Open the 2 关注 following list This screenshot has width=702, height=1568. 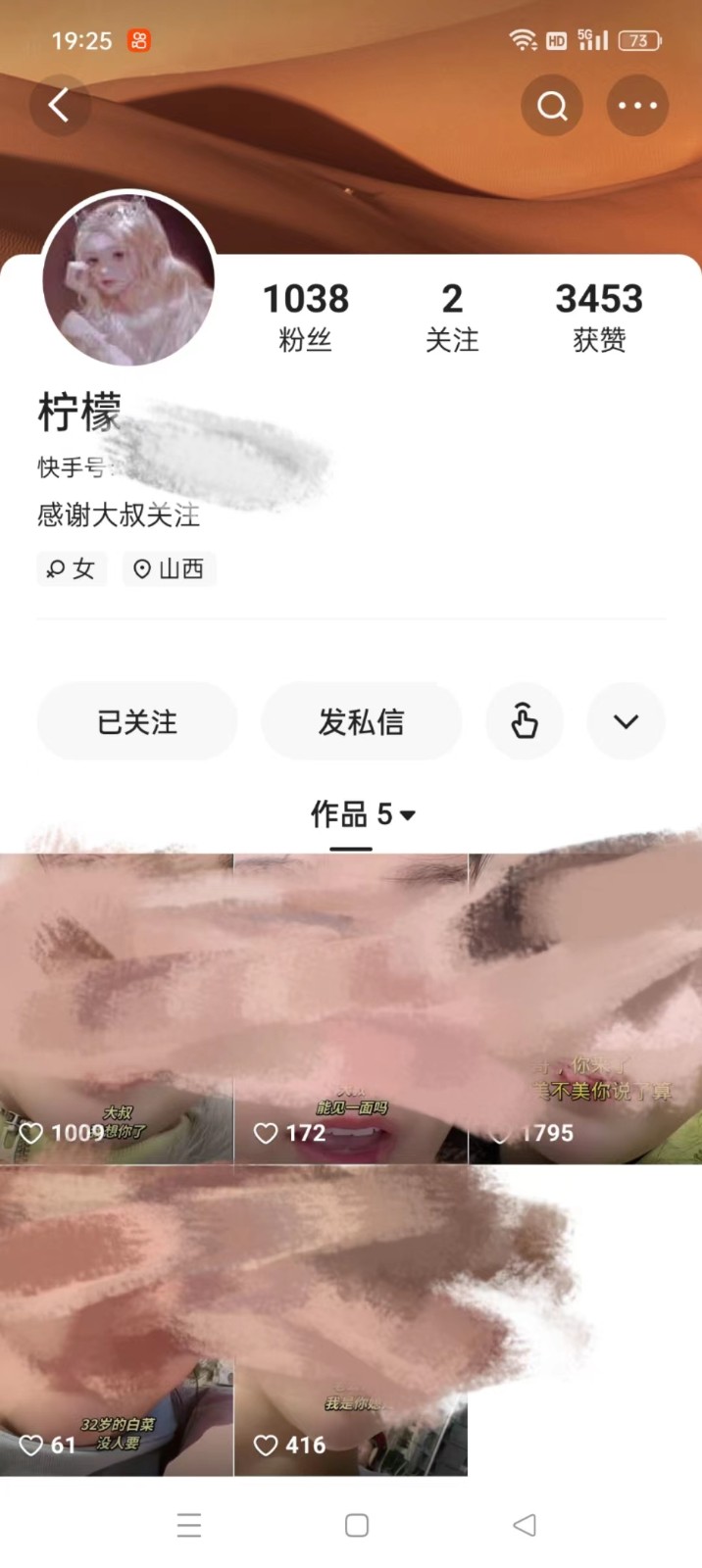coord(452,316)
